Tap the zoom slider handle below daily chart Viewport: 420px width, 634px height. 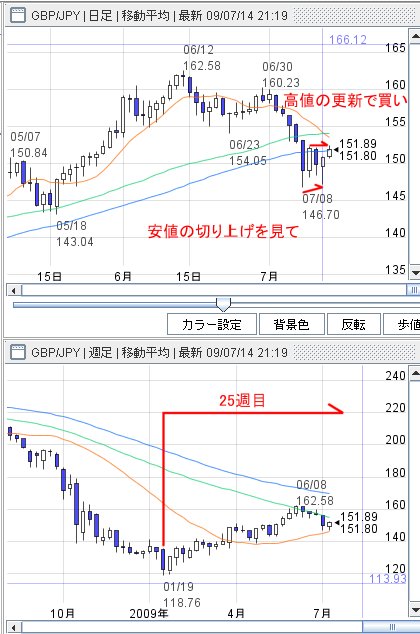point(223,304)
